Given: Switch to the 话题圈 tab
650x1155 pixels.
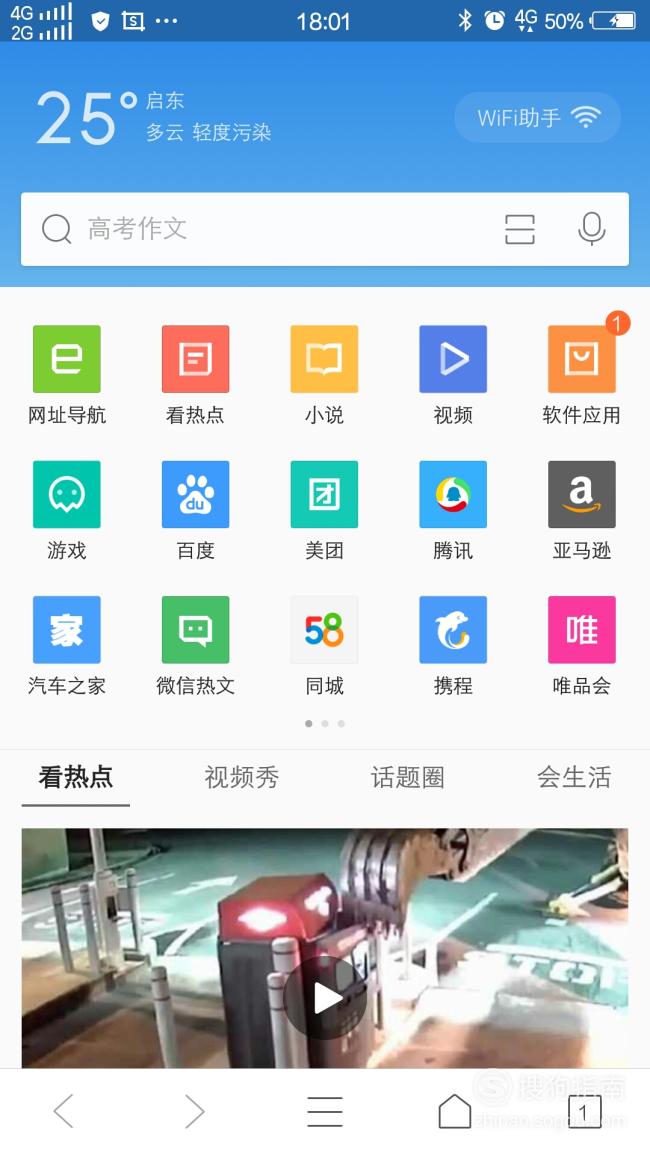Looking at the screenshot, I should tap(408, 777).
